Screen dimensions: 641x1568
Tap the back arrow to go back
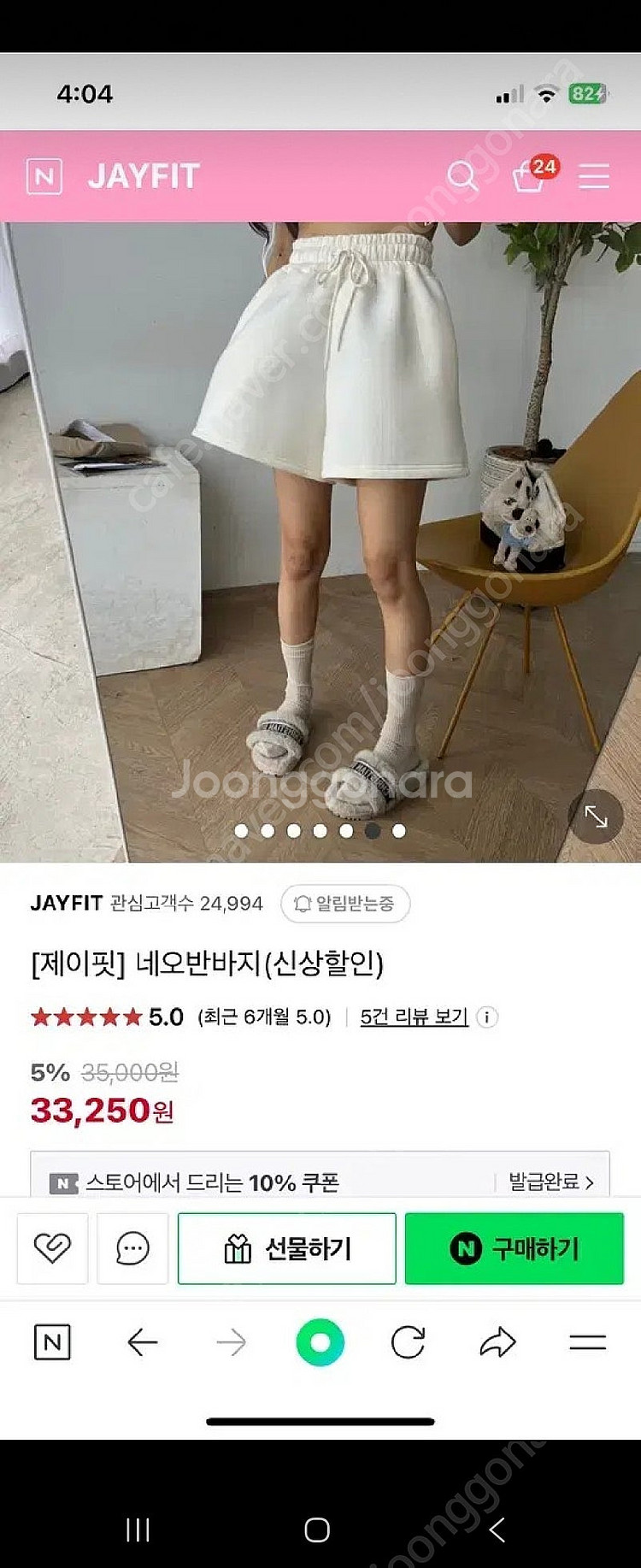coord(142,1342)
